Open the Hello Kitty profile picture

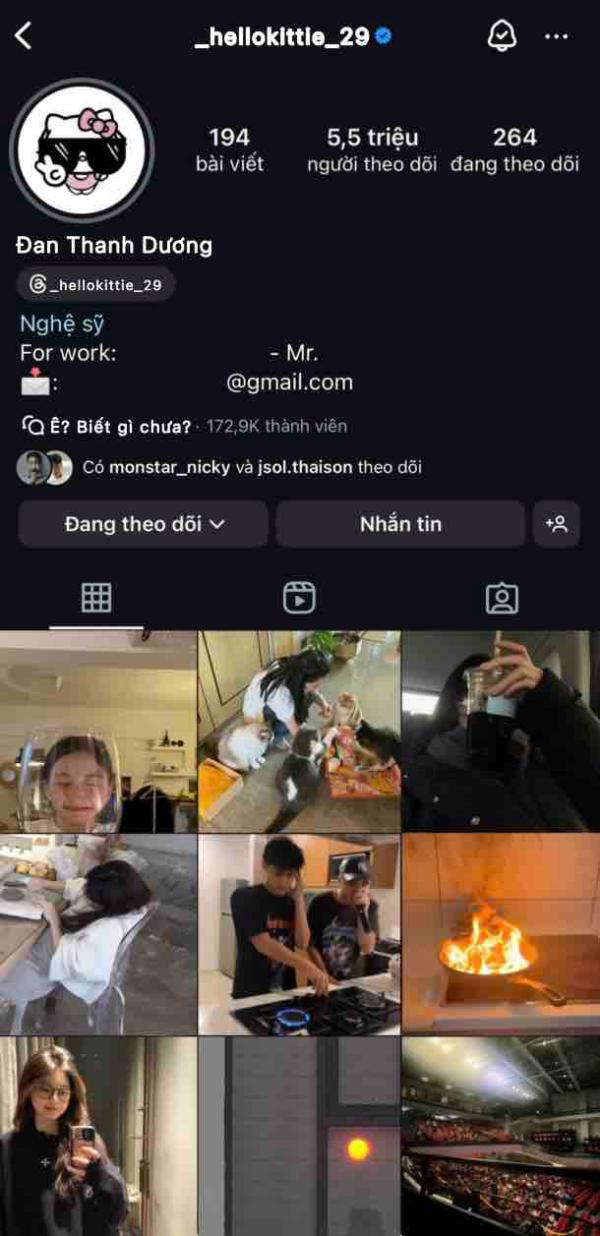[x=82, y=151]
